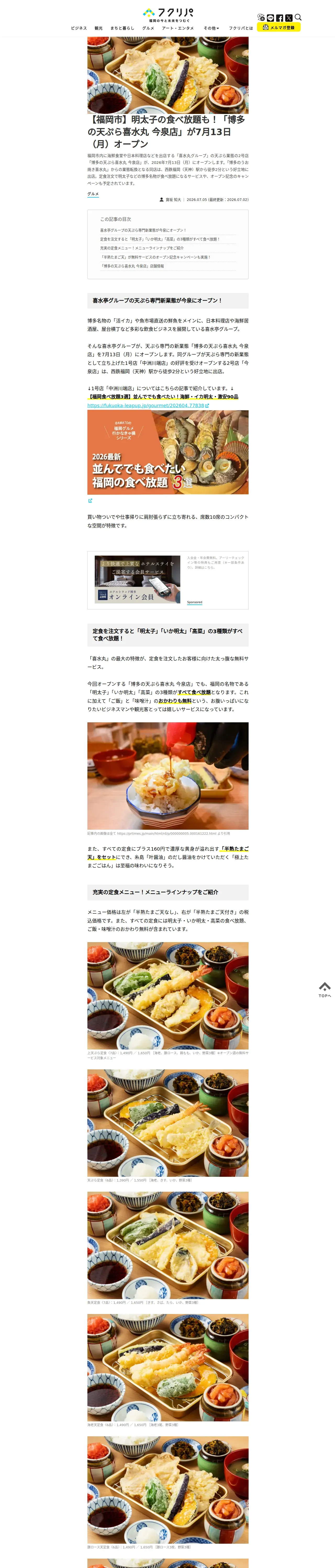Tap the メルマガ登録 button

[279, 27]
